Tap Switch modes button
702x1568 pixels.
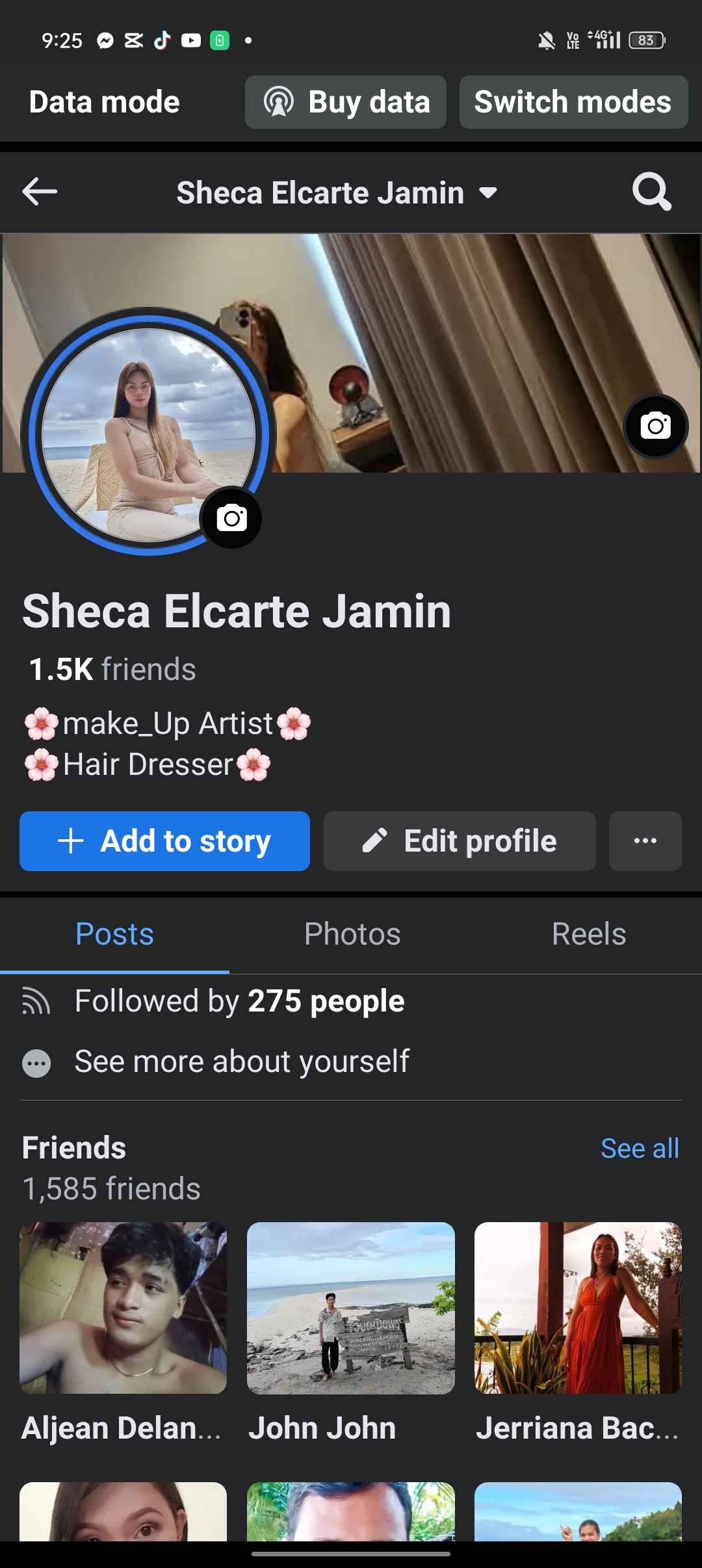[x=573, y=102]
